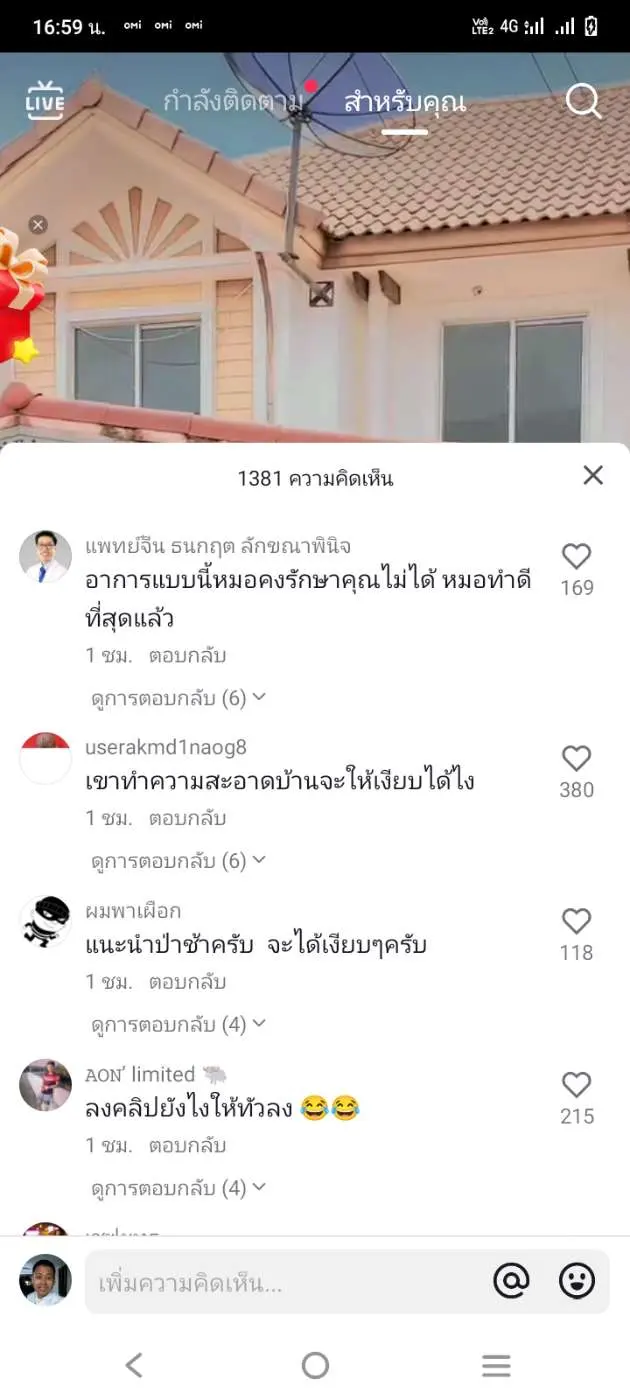Show the 4 replies to ผมพาเผือก
This screenshot has height=1400, width=630.
178,1024
